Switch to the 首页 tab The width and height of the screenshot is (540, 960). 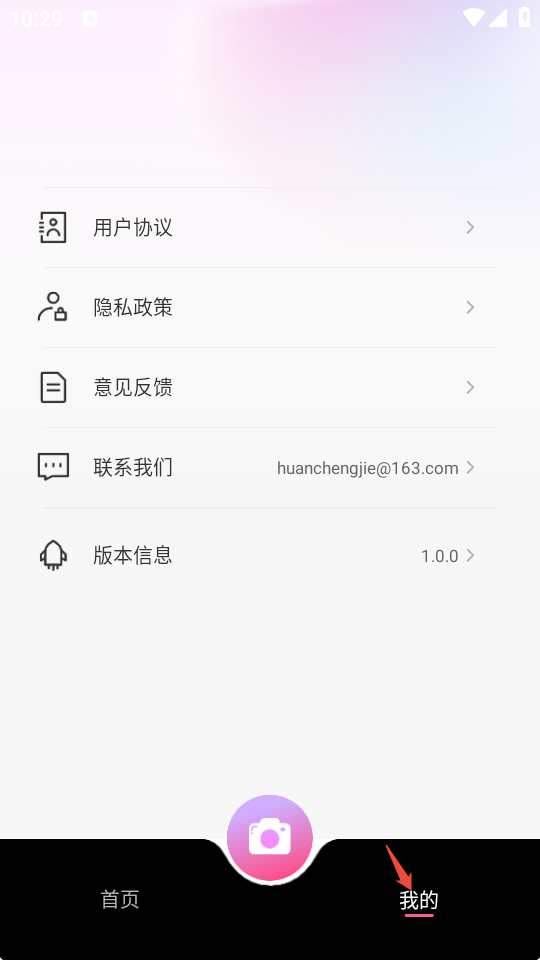tap(120, 900)
